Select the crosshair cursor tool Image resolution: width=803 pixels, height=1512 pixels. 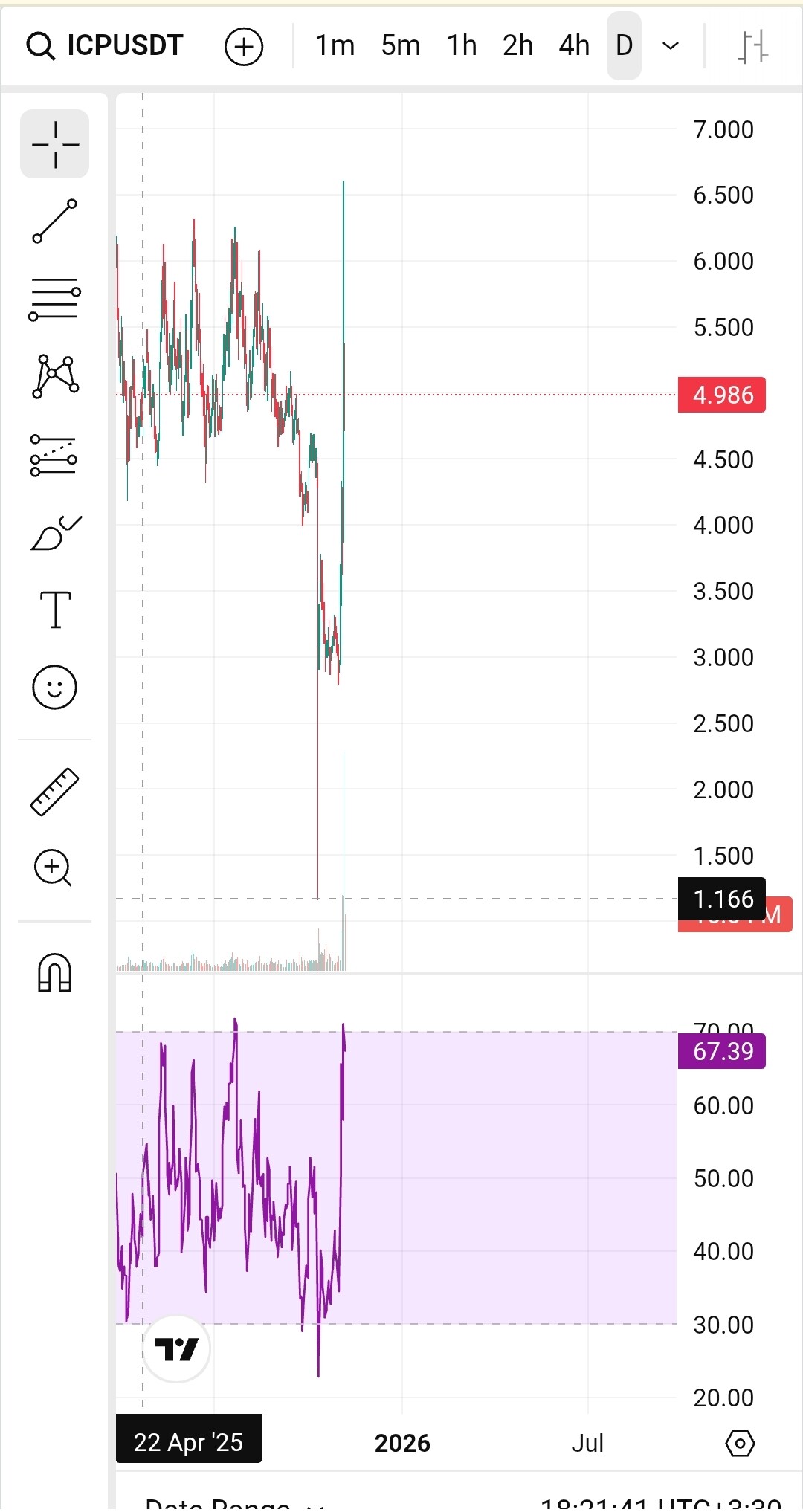[x=55, y=144]
